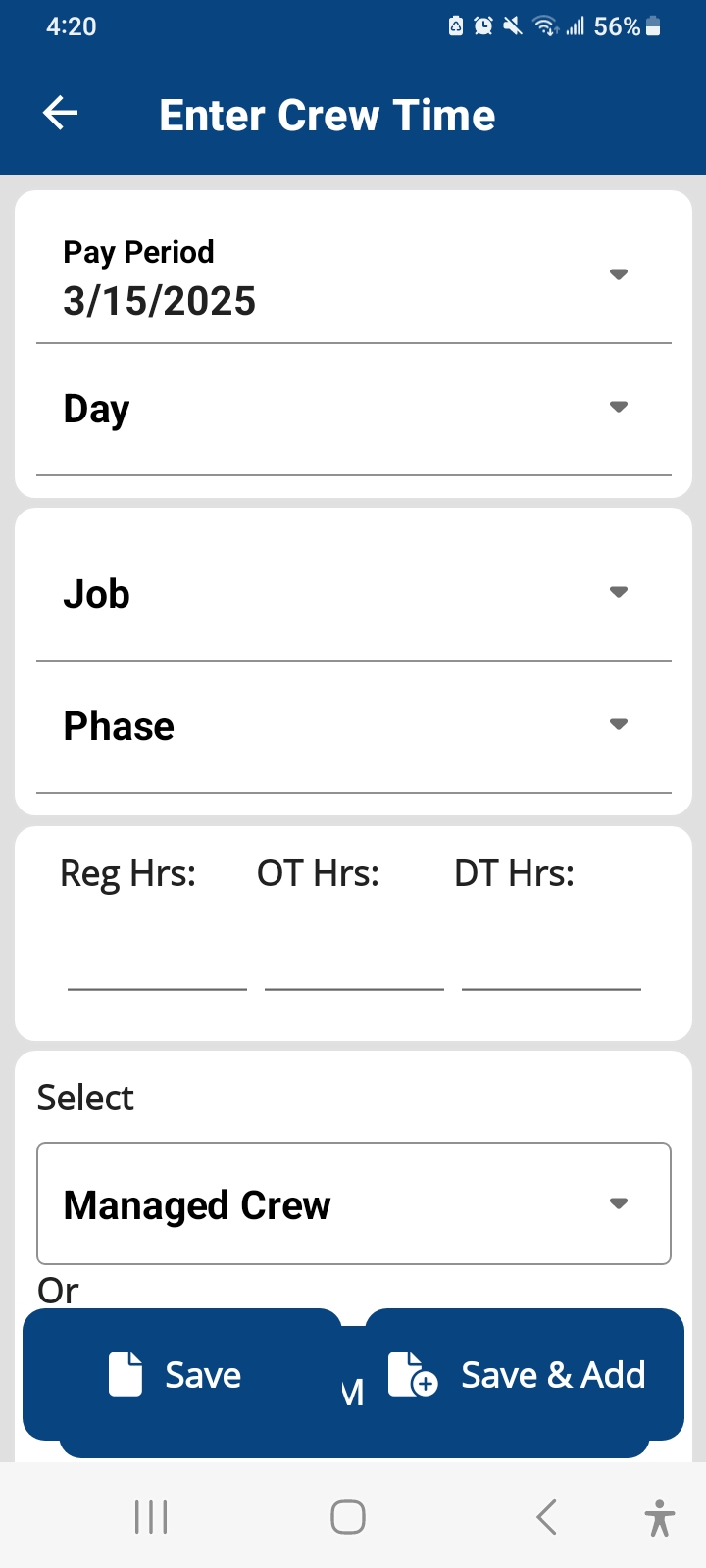
Task: Open the Pay Period dropdown
Action: click(353, 277)
